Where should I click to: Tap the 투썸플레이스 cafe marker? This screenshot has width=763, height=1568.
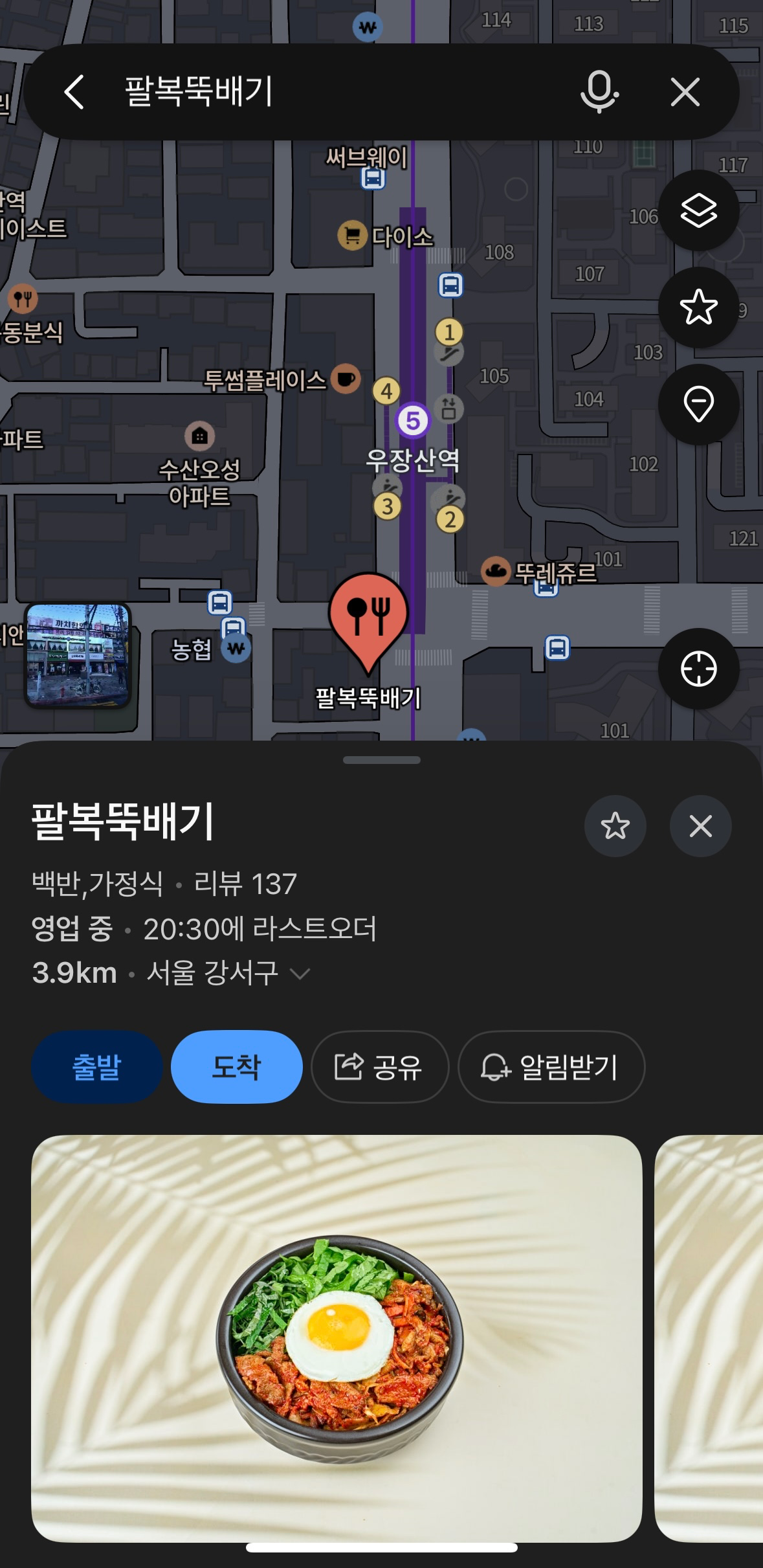tap(346, 379)
